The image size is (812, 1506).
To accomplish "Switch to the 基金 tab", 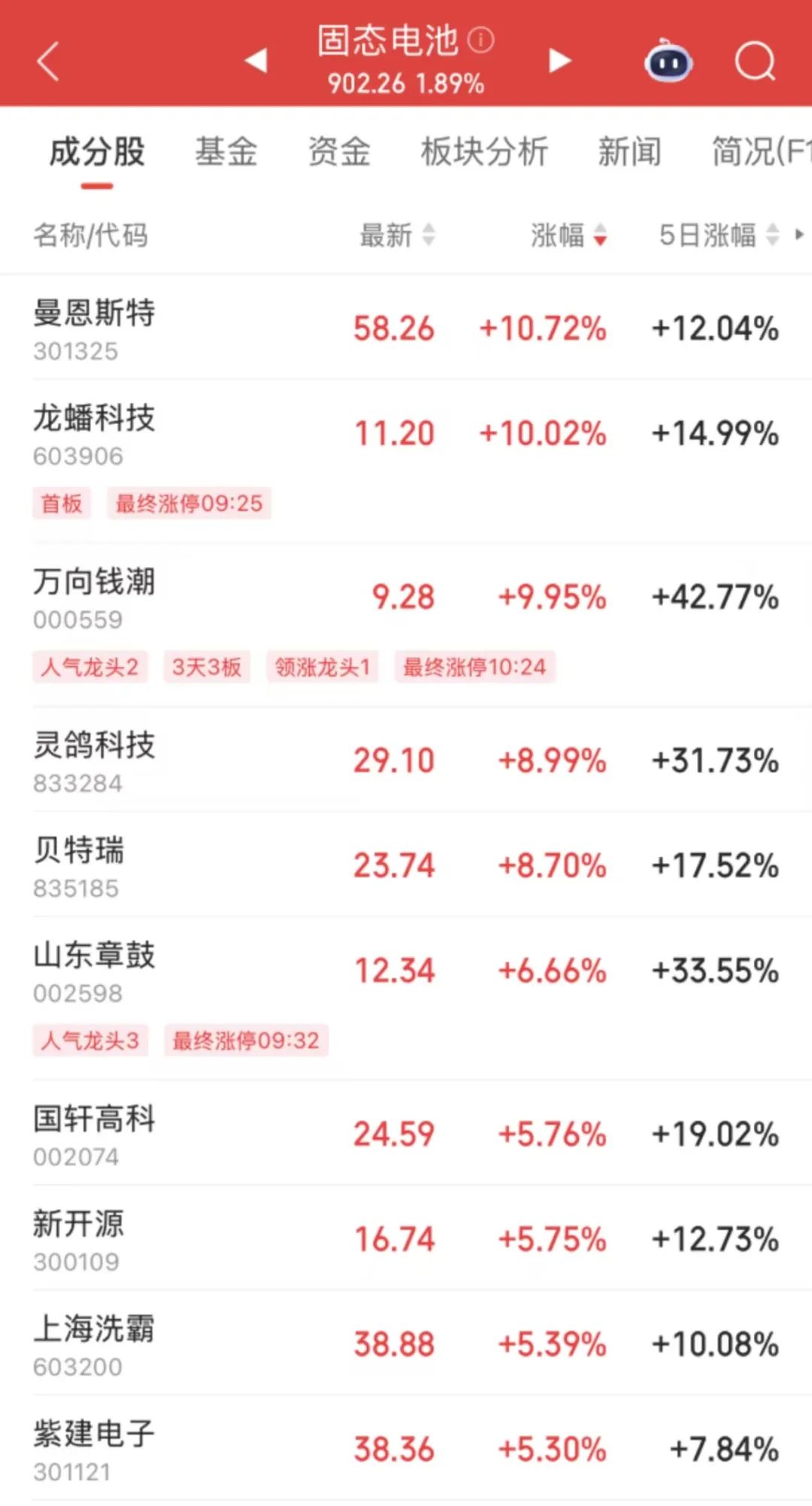I will click(226, 152).
